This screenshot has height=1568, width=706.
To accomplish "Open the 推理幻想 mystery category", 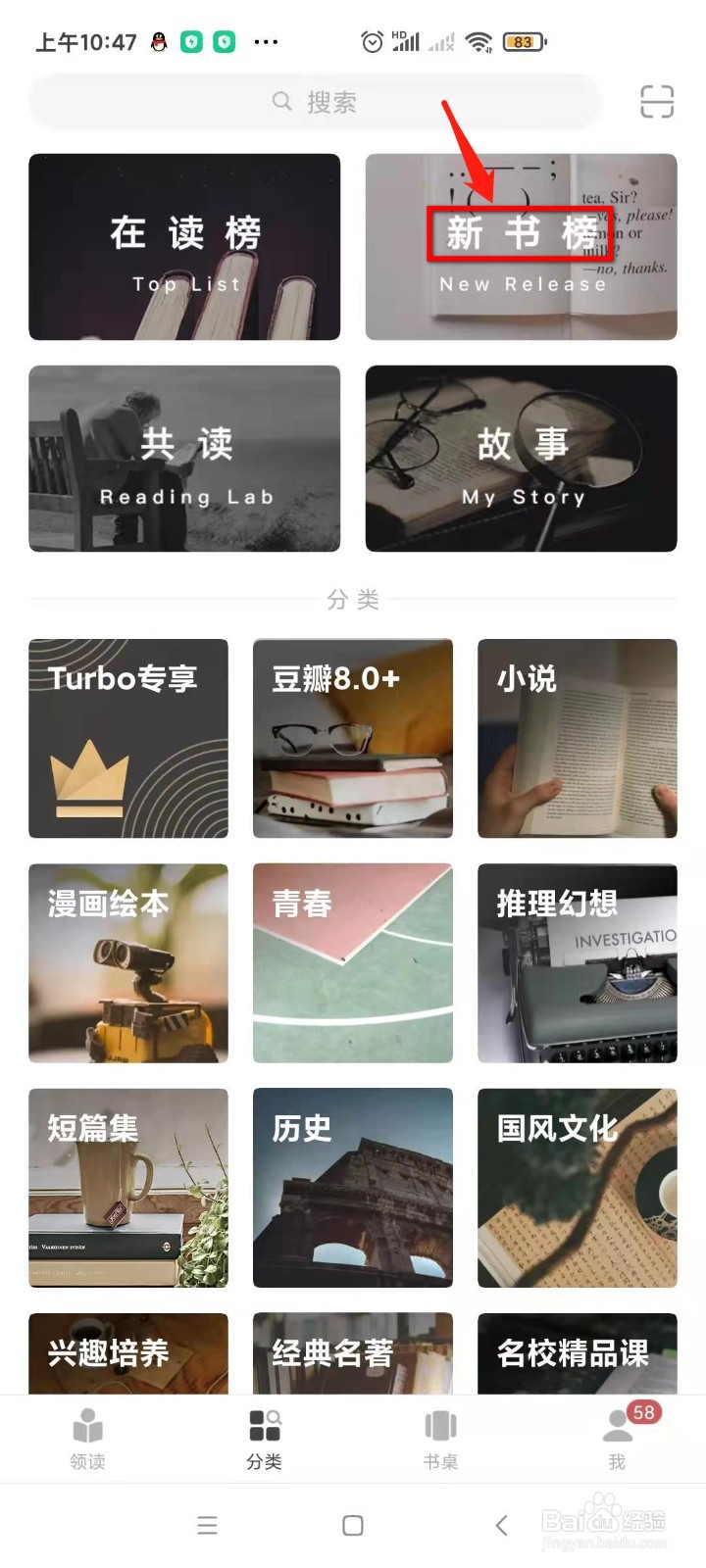I will [577, 964].
